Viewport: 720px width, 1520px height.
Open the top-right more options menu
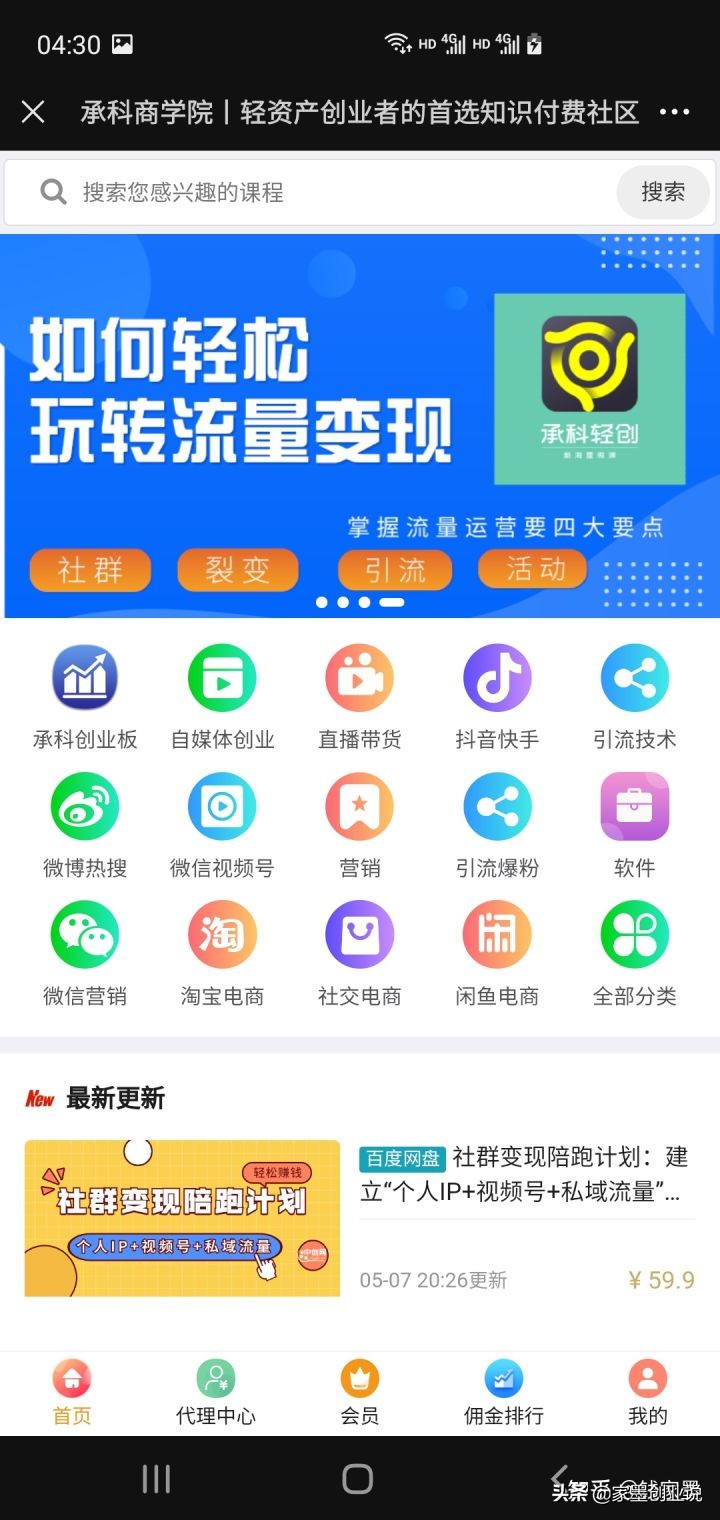click(676, 112)
